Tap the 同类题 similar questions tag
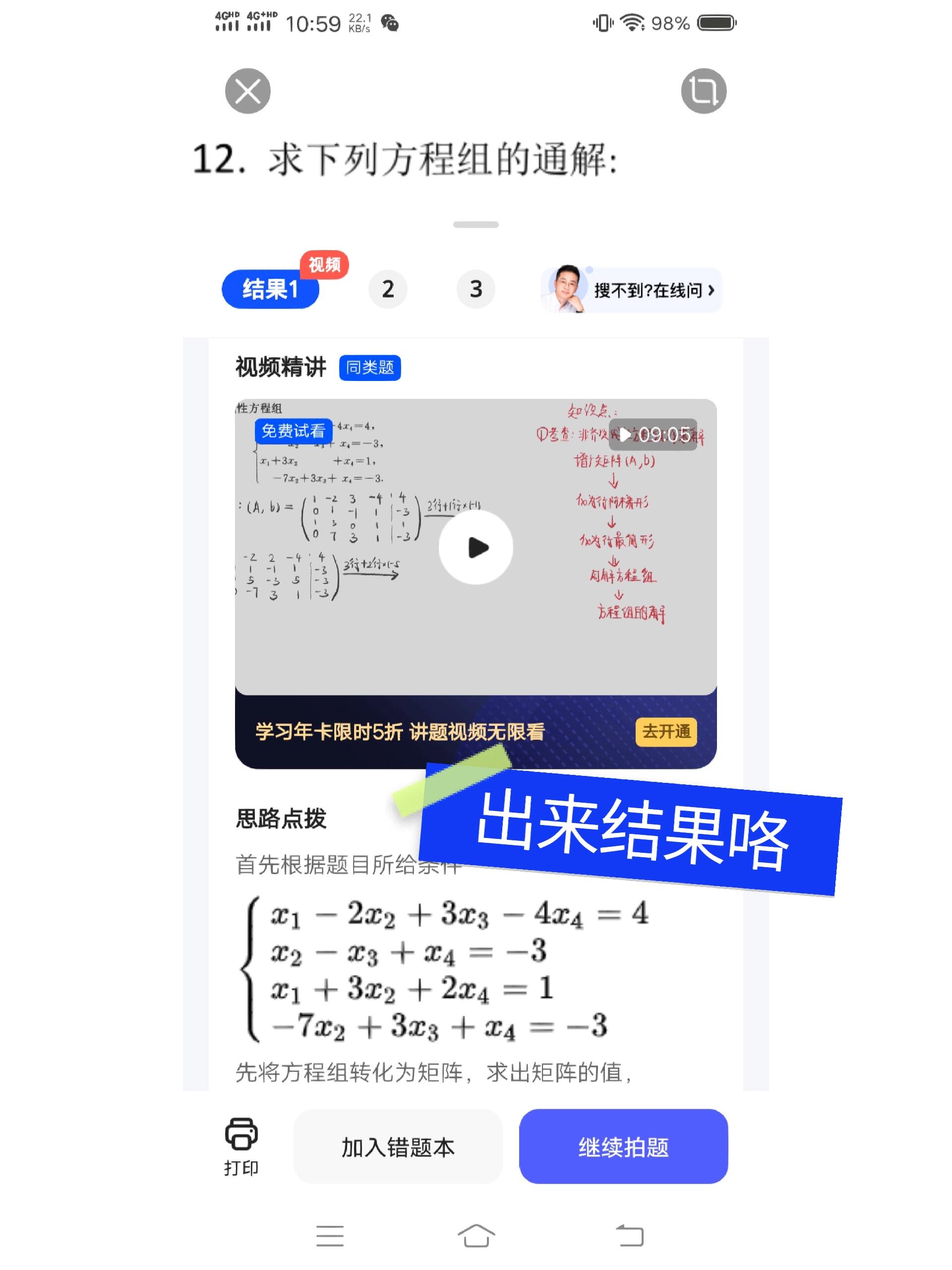 (x=369, y=368)
